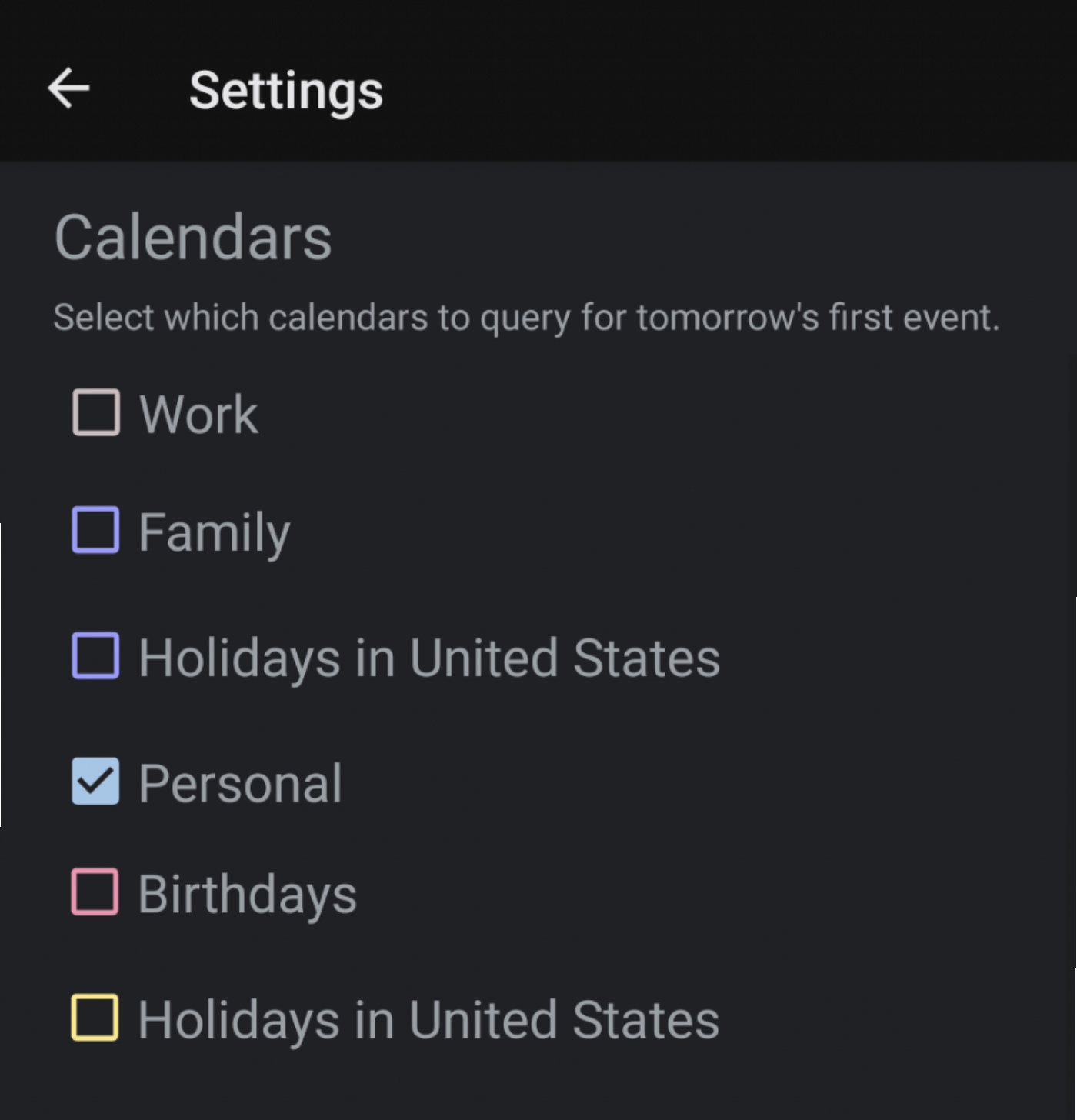Click the Personal label text
1077x1120 pixels.
point(240,782)
